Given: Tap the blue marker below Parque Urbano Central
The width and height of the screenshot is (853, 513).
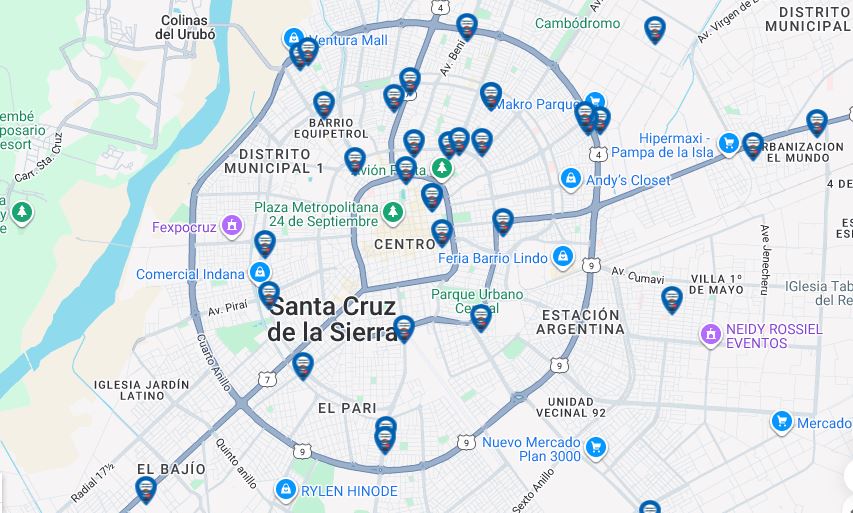Looking at the screenshot, I should pos(481,317).
